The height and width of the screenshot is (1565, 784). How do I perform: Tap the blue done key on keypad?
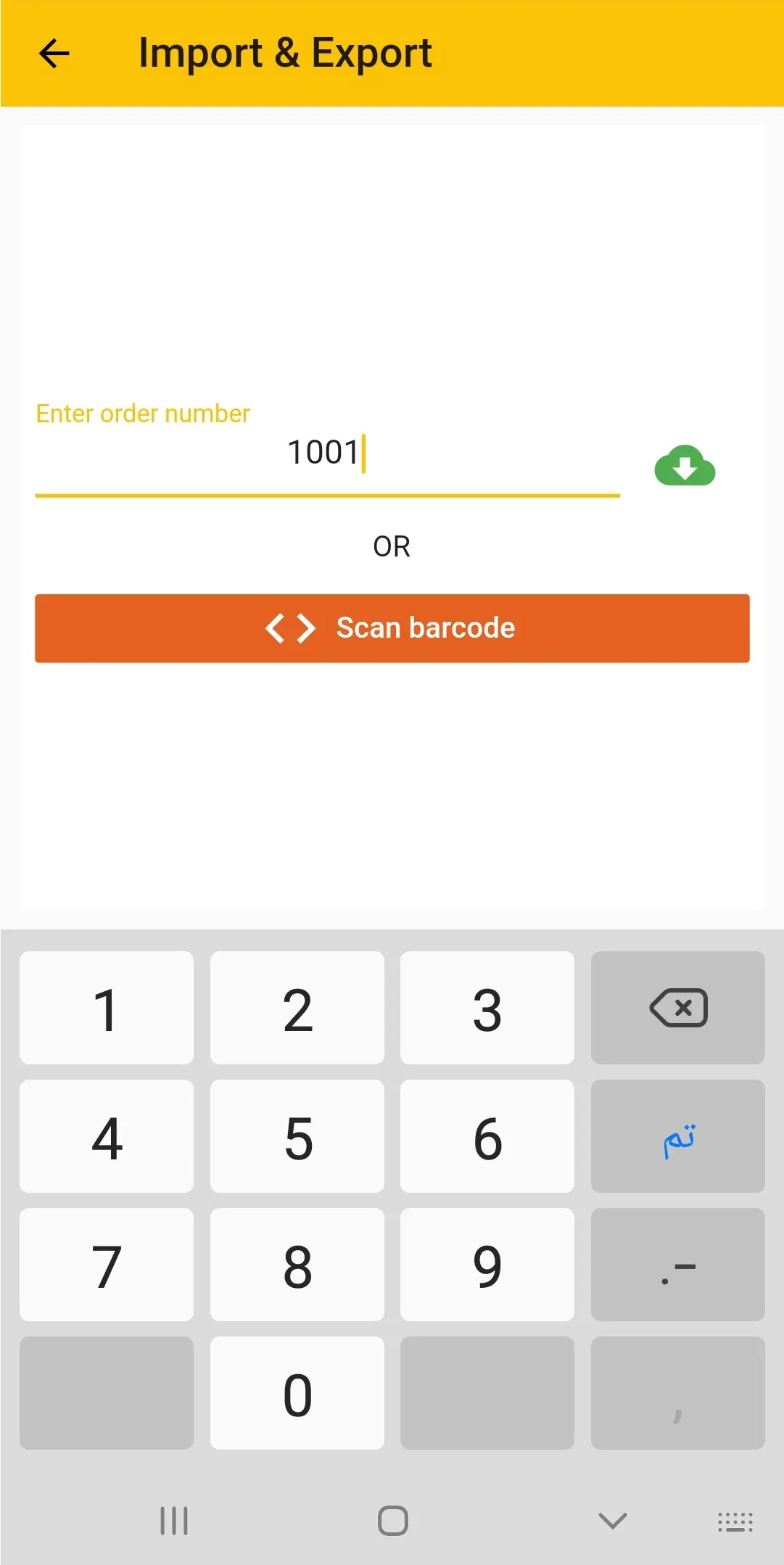pos(677,1136)
